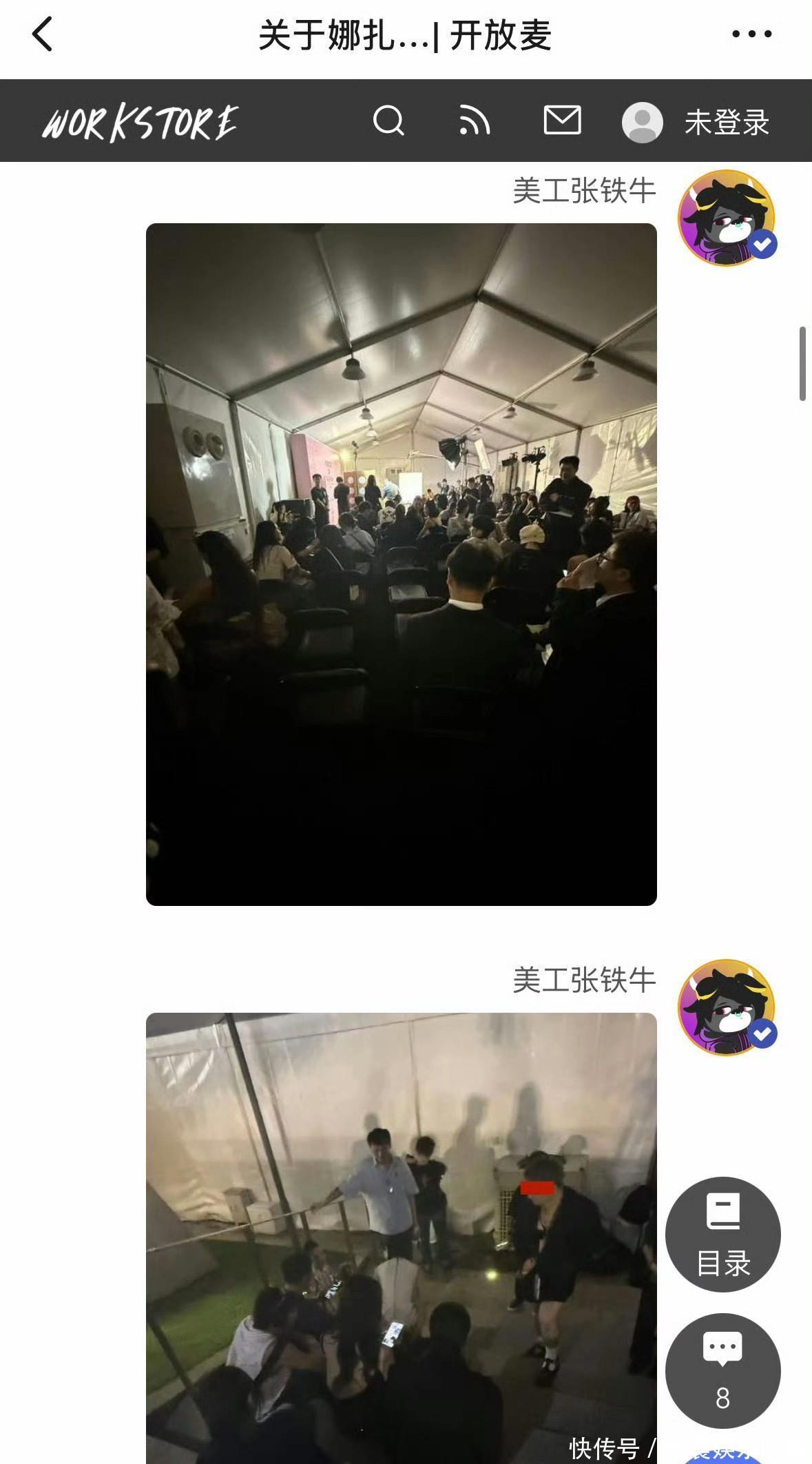Open the WORKSTORE home logo
Image resolution: width=812 pixels, height=1464 pixels.
[x=140, y=123]
